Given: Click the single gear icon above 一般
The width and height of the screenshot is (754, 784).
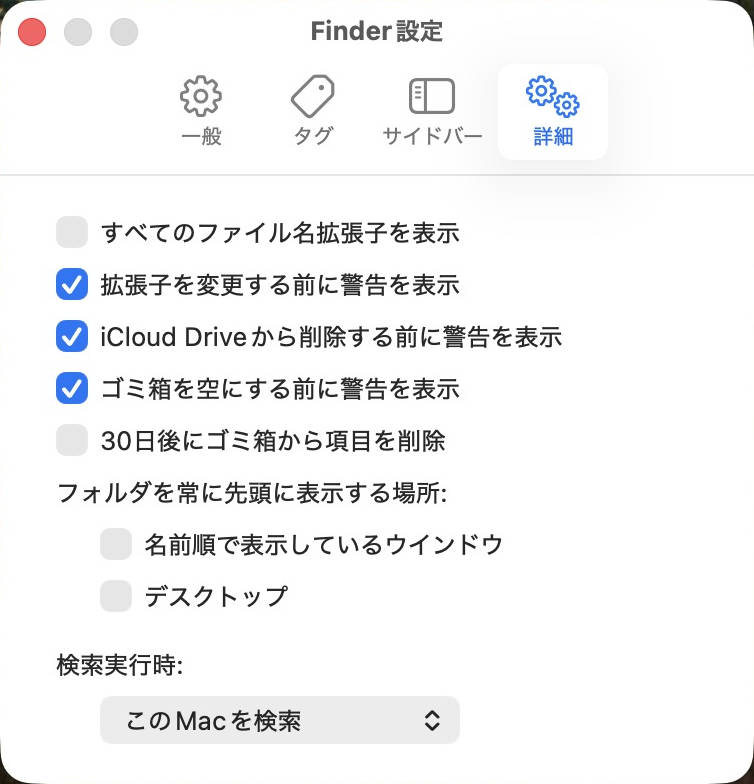Looking at the screenshot, I should coord(201,97).
